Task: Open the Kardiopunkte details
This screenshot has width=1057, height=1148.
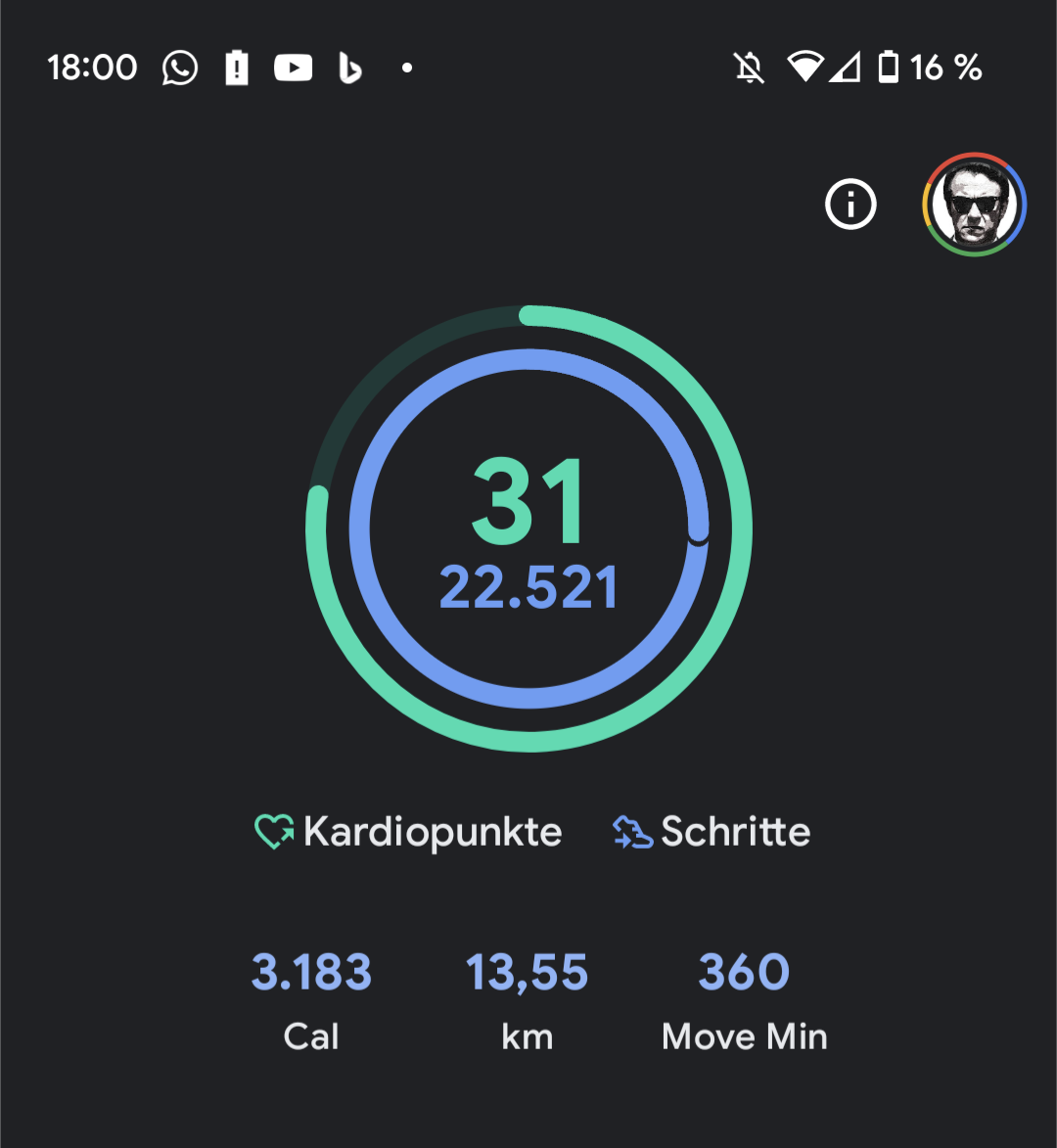Action: click(x=409, y=833)
